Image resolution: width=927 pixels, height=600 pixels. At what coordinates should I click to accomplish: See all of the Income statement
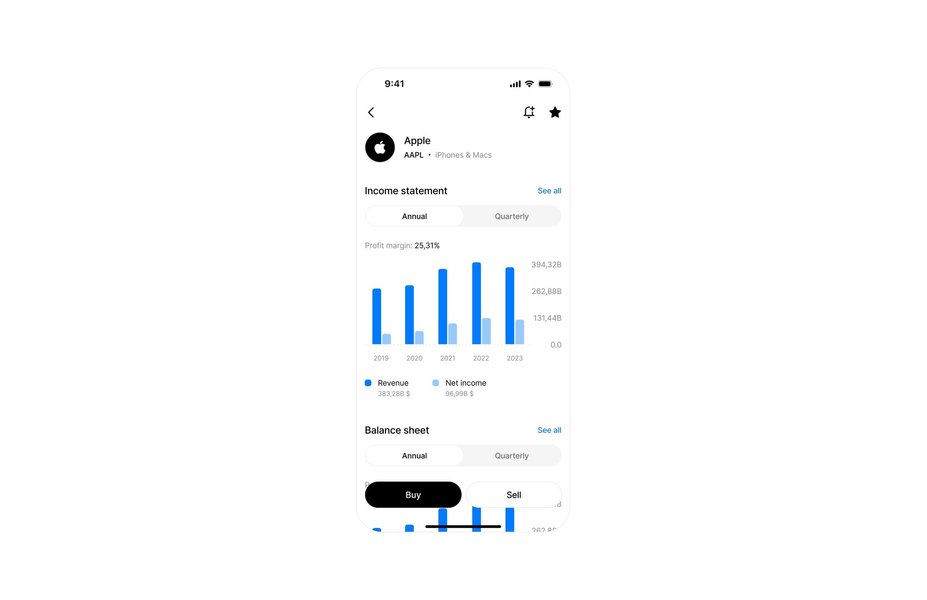tap(549, 191)
